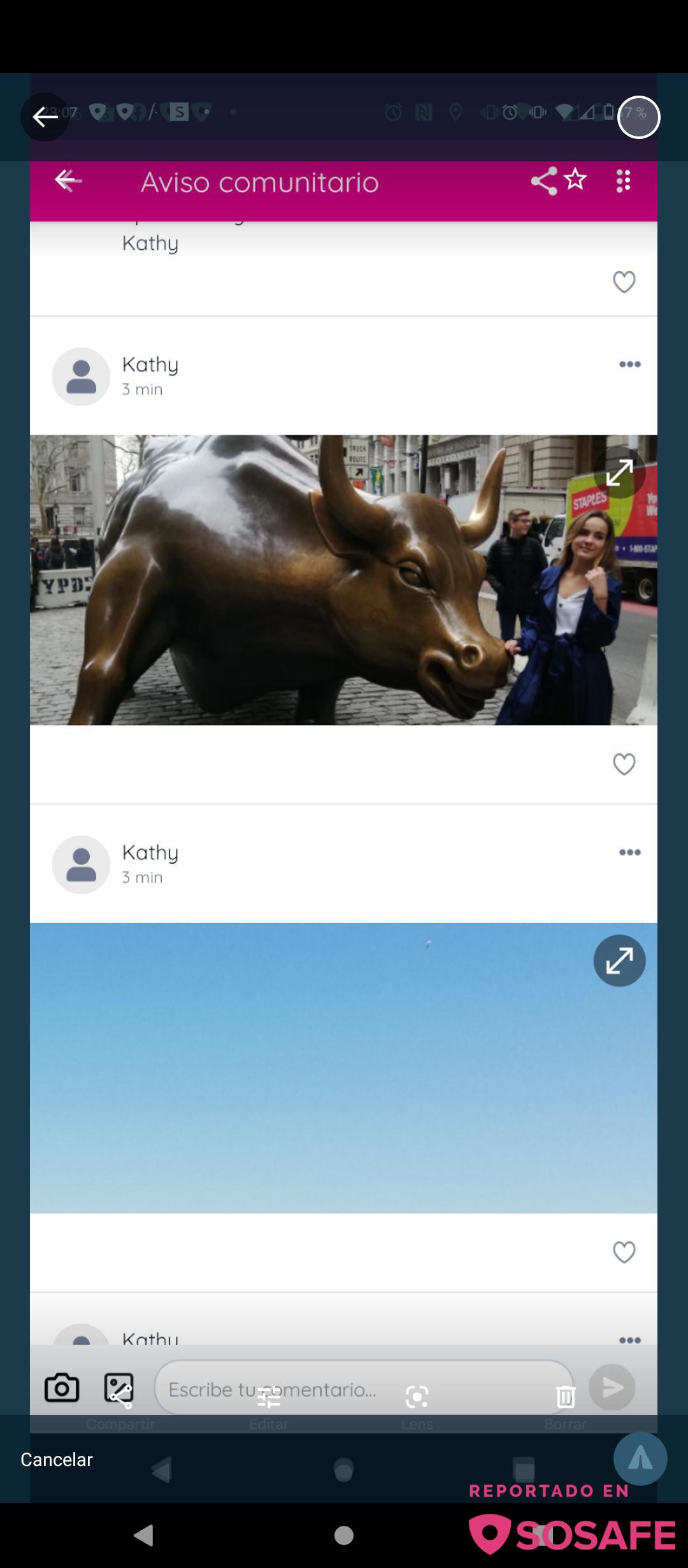Go back using the top-left arrow
Screen dimensions: 688x1568
point(45,117)
